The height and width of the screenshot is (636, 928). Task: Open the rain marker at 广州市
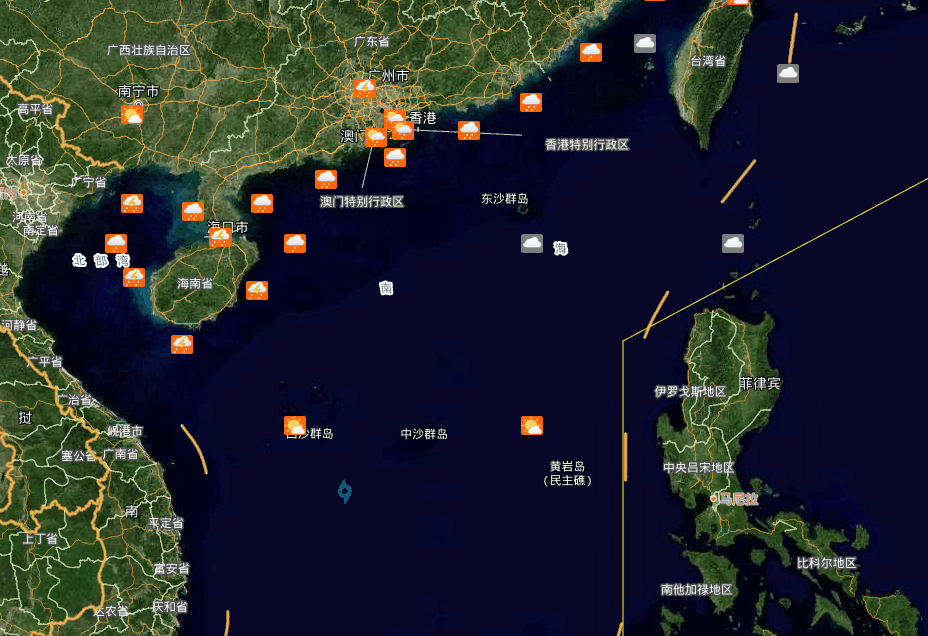pos(365,88)
